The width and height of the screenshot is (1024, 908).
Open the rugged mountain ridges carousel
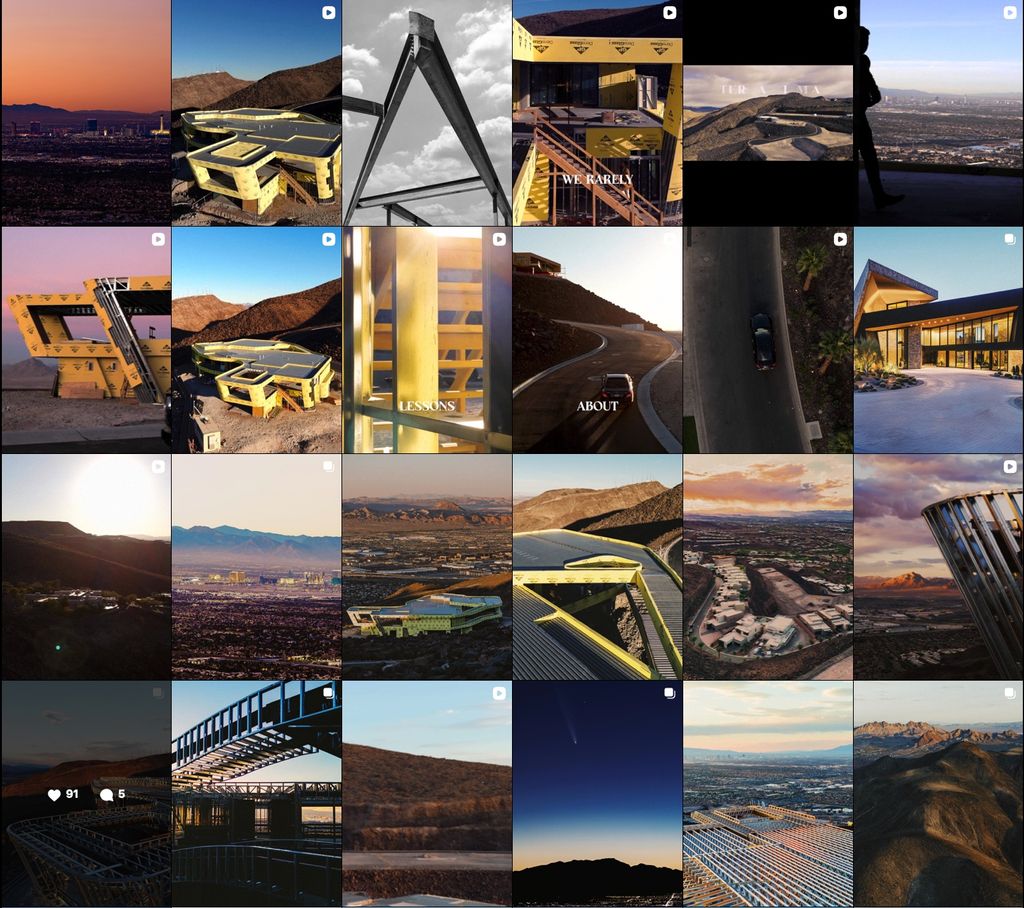point(940,794)
